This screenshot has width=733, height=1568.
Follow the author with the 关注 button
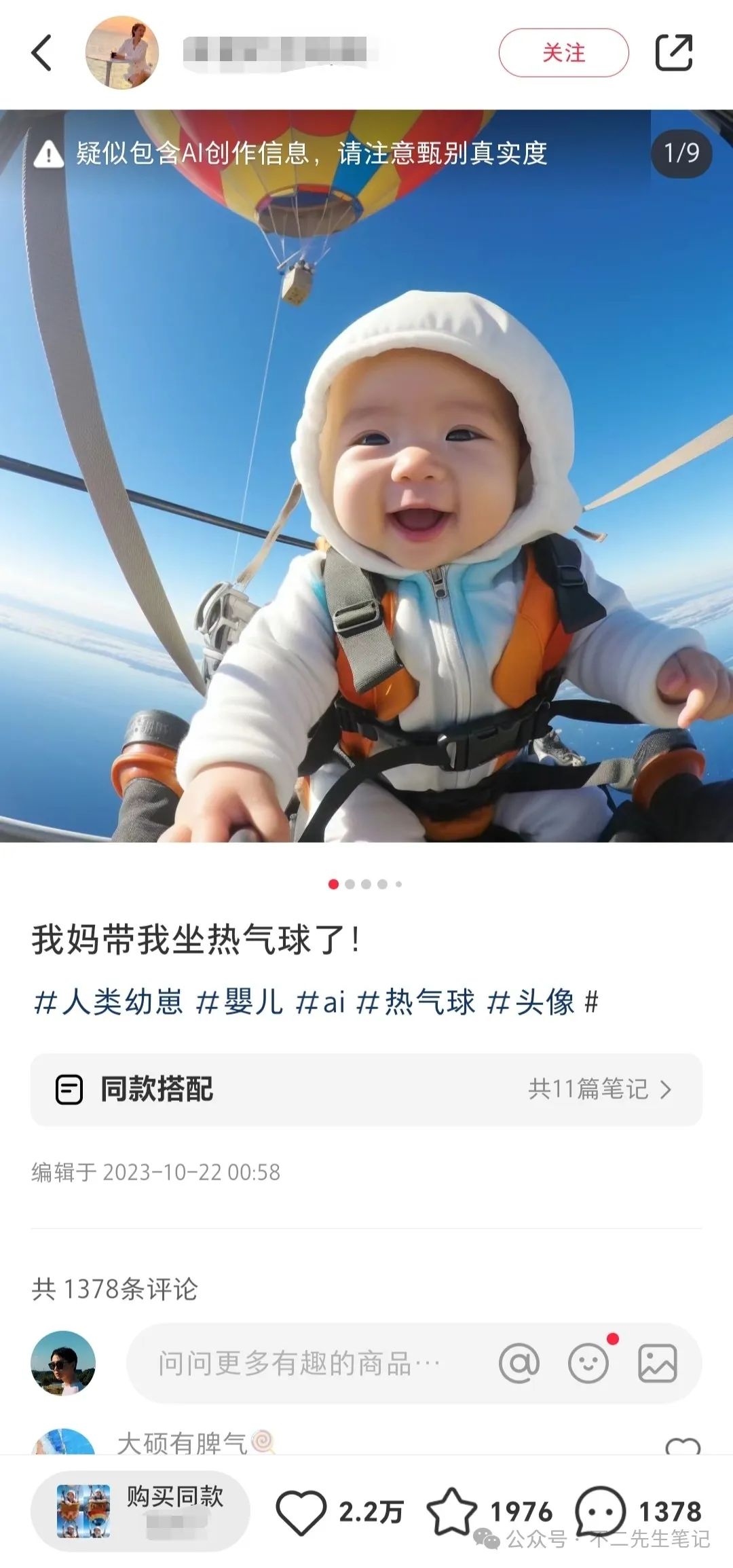(563, 53)
